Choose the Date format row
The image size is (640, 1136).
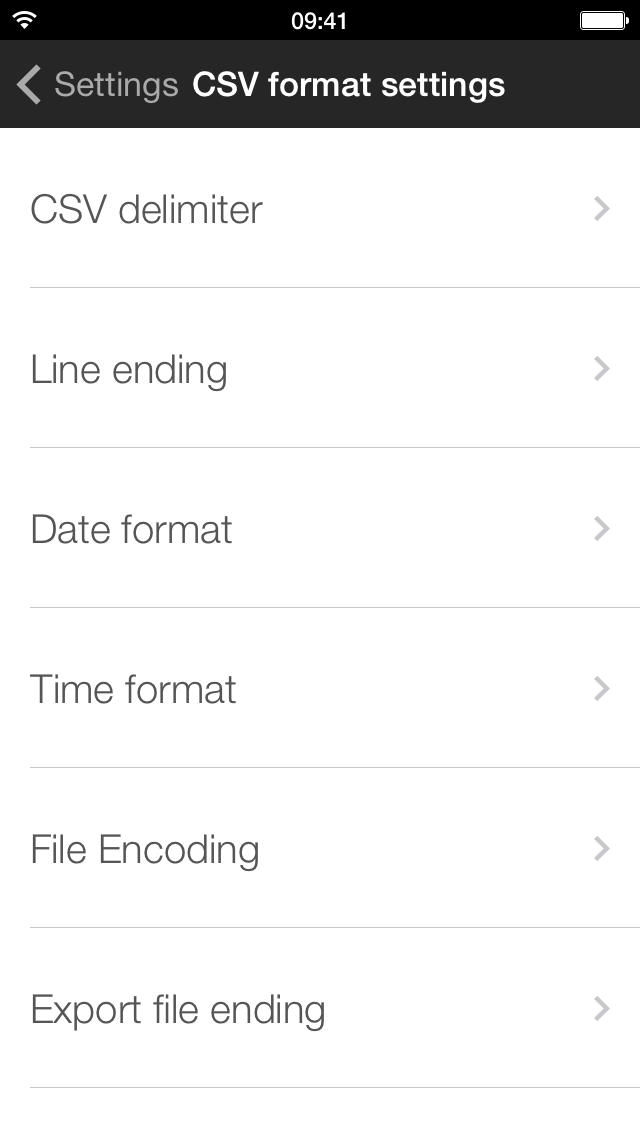point(320,528)
